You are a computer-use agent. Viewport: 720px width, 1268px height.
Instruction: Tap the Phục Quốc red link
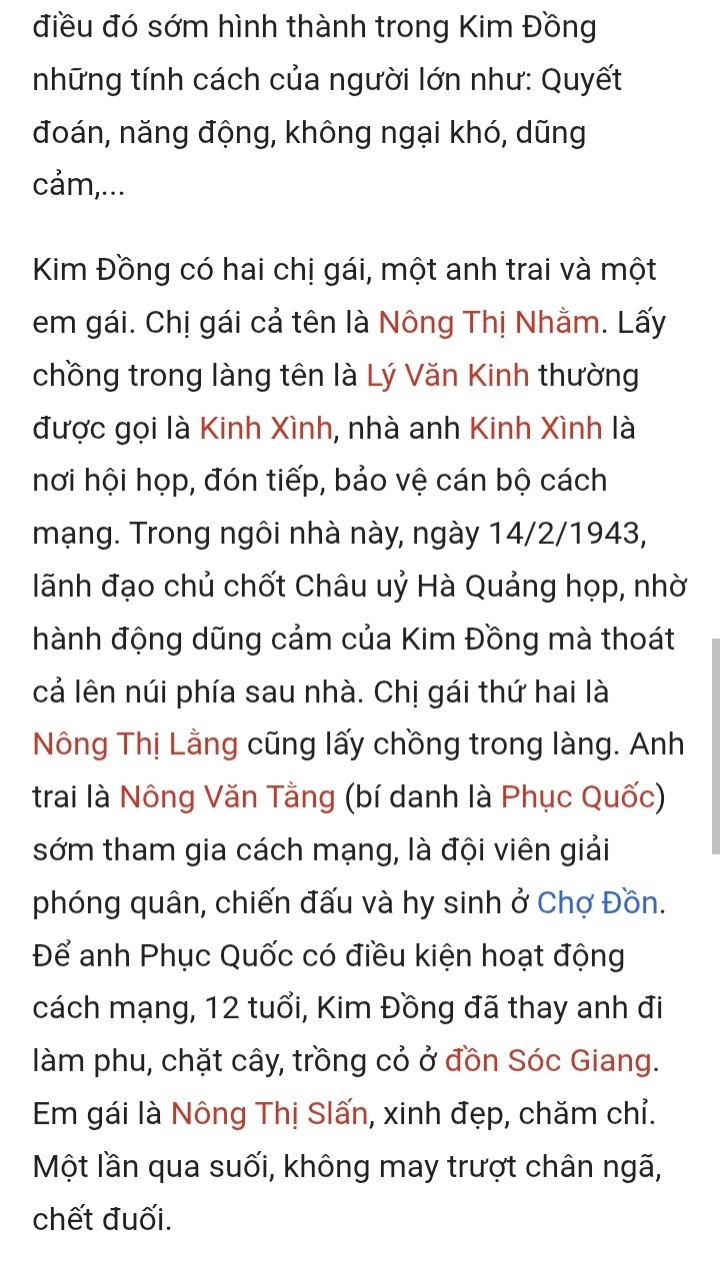point(579,798)
